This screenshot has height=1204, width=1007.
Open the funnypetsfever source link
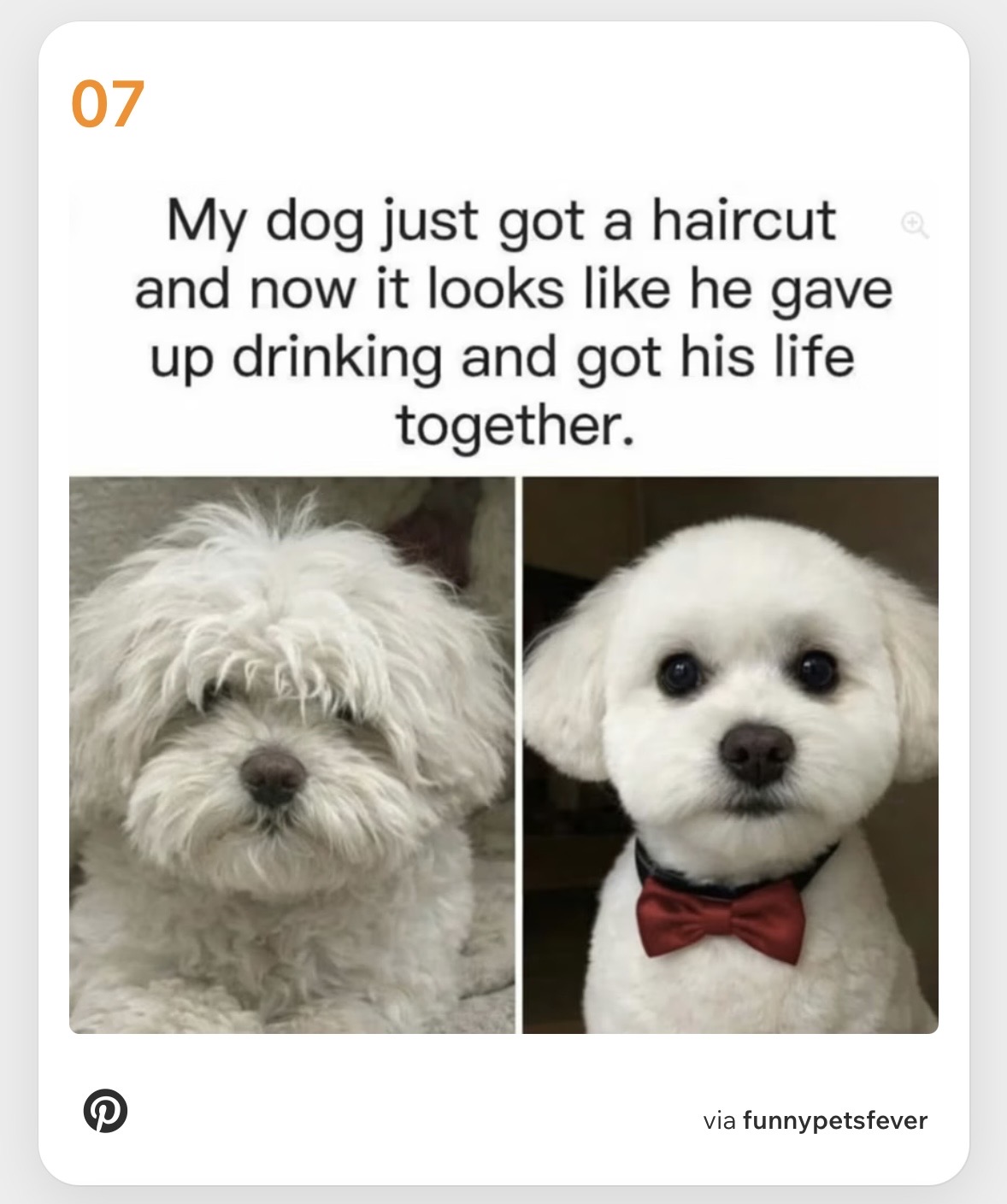click(834, 1120)
